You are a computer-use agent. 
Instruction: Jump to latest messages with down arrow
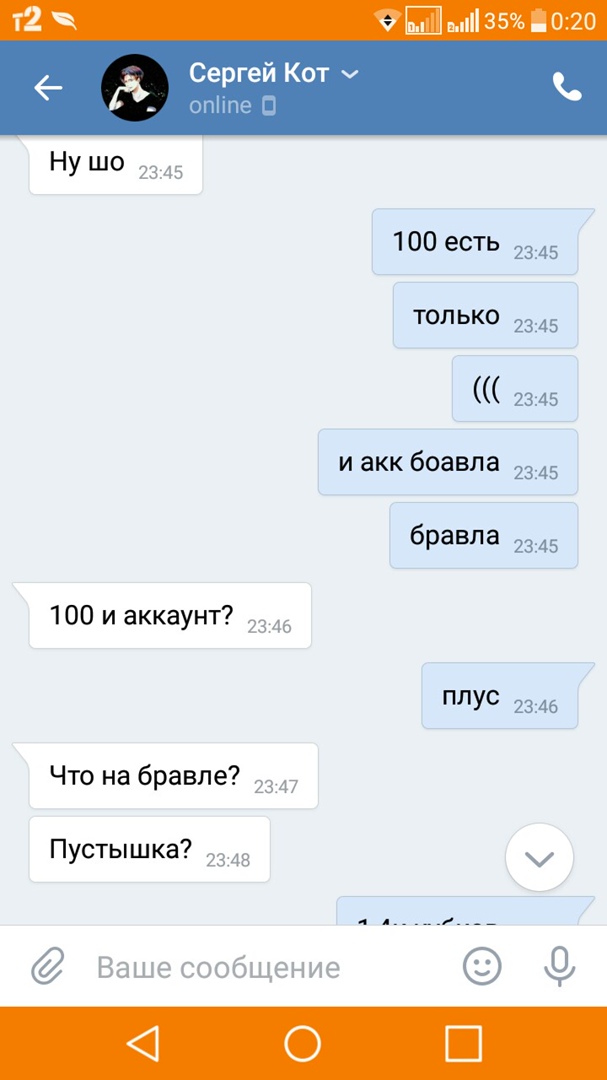(x=539, y=857)
